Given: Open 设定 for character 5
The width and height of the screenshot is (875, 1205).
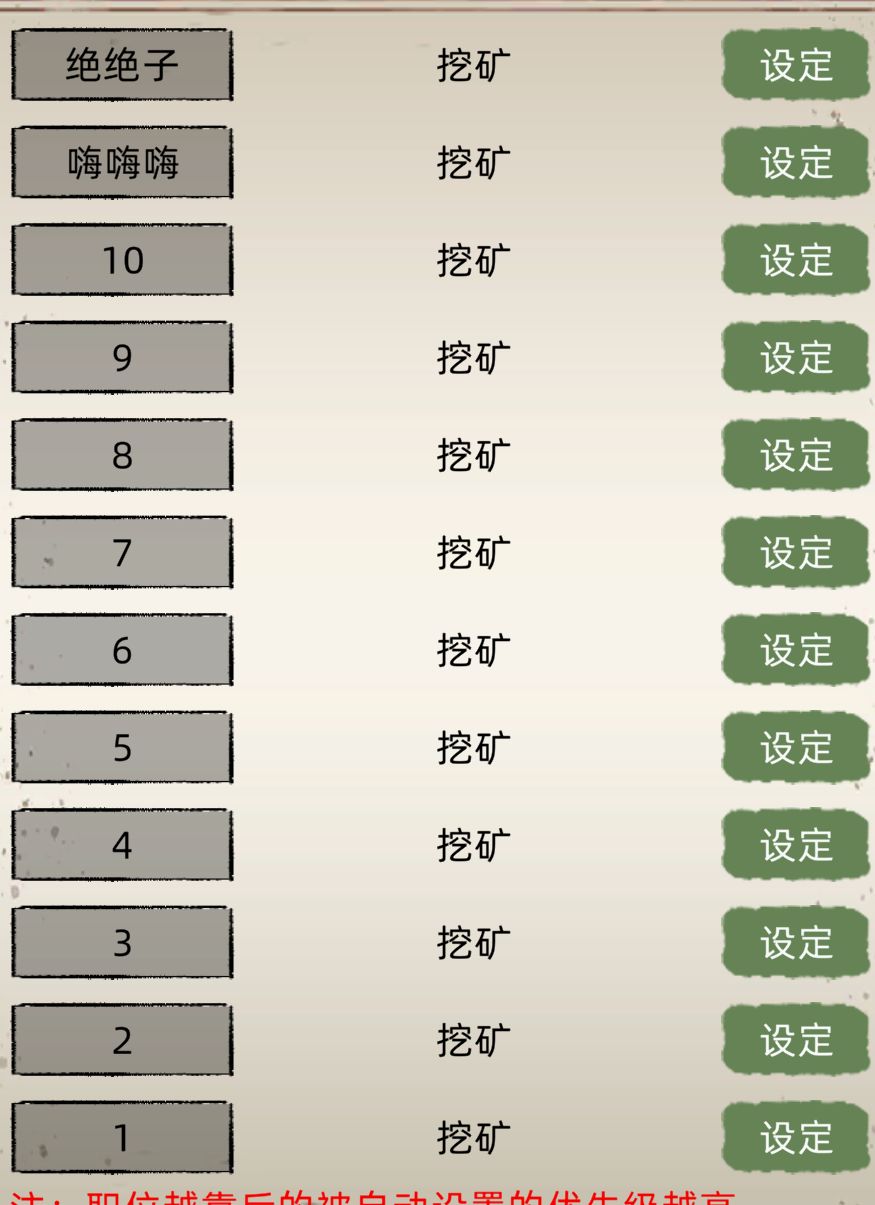Looking at the screenshot, I should tap(795, 748).
